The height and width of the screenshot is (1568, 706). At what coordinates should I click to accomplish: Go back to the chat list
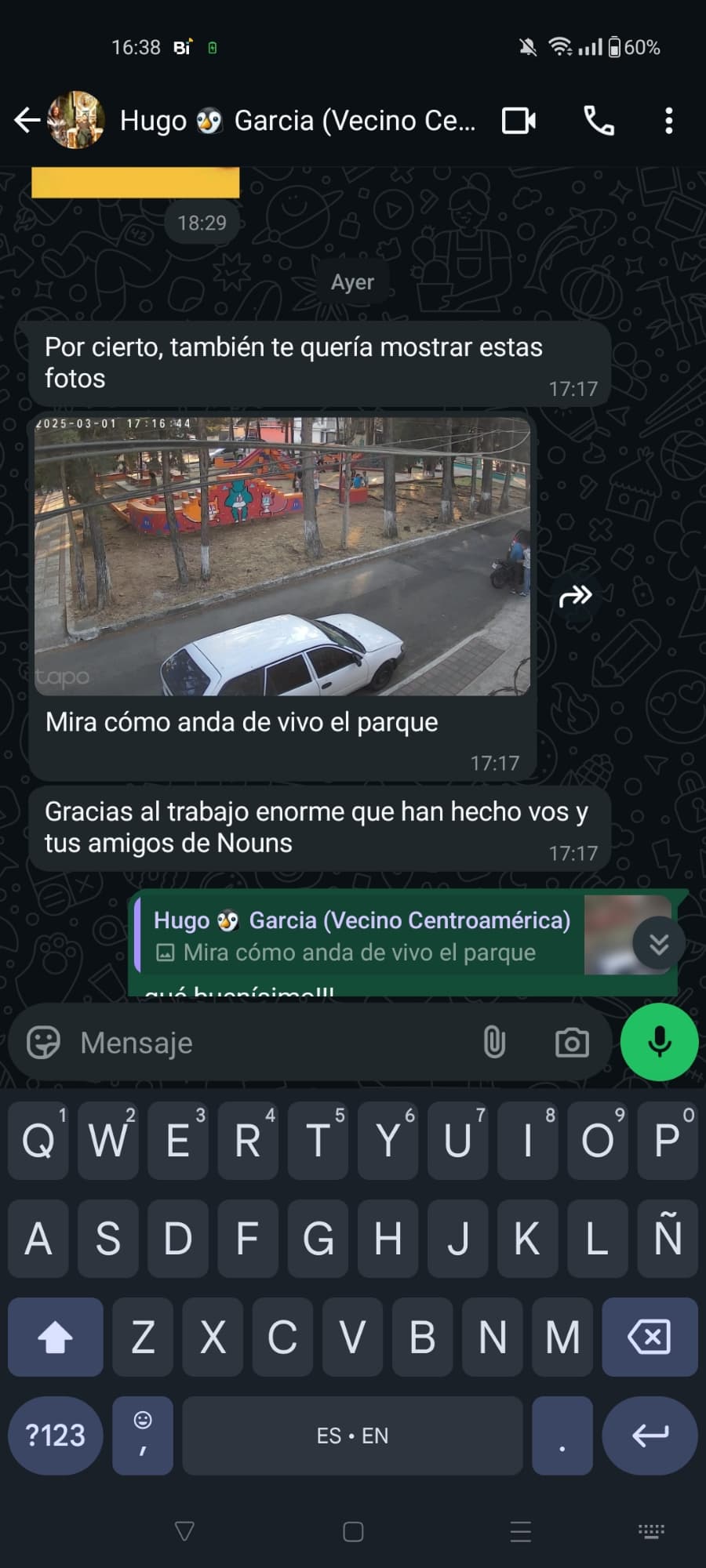[27, 120]
